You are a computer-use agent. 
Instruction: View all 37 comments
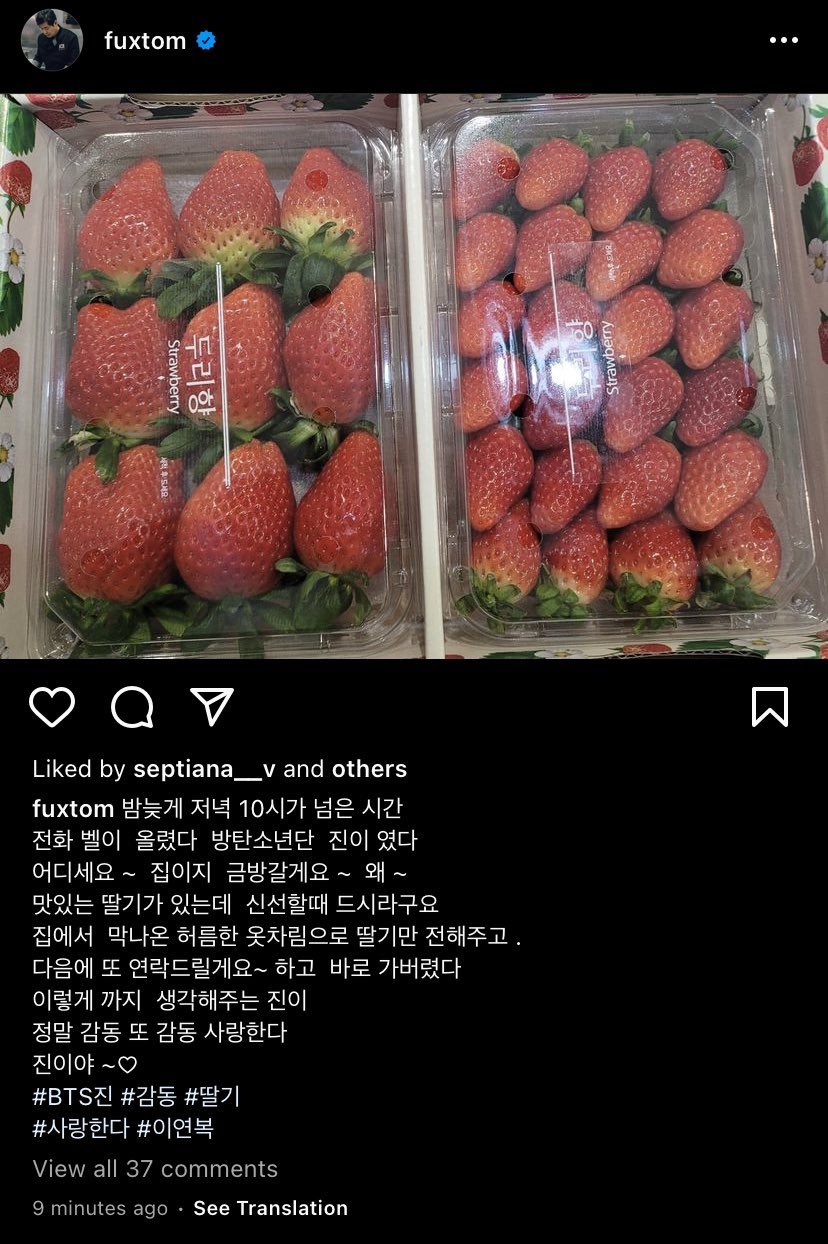155,1169
